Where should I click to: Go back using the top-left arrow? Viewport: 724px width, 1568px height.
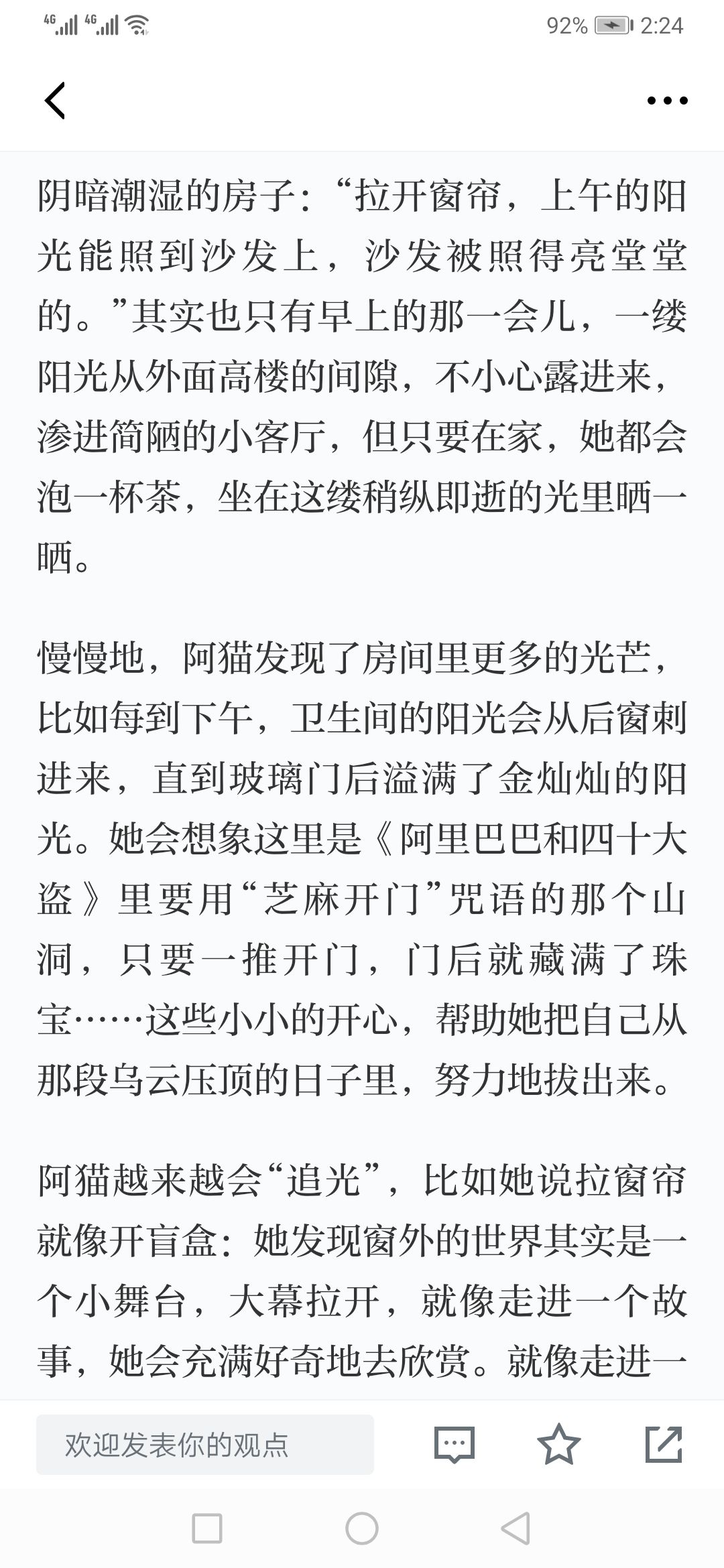[55, 101]
